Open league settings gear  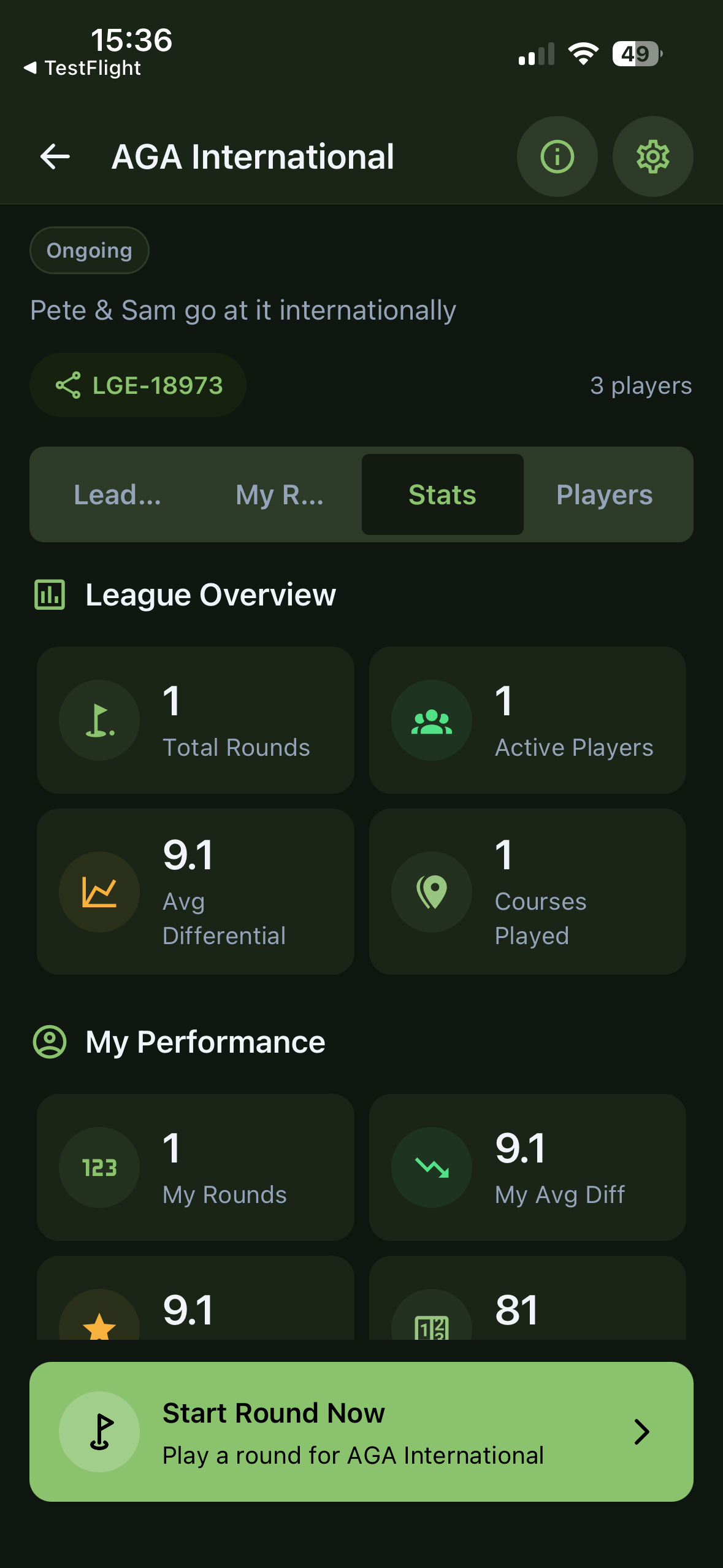[x=652, y=157]
